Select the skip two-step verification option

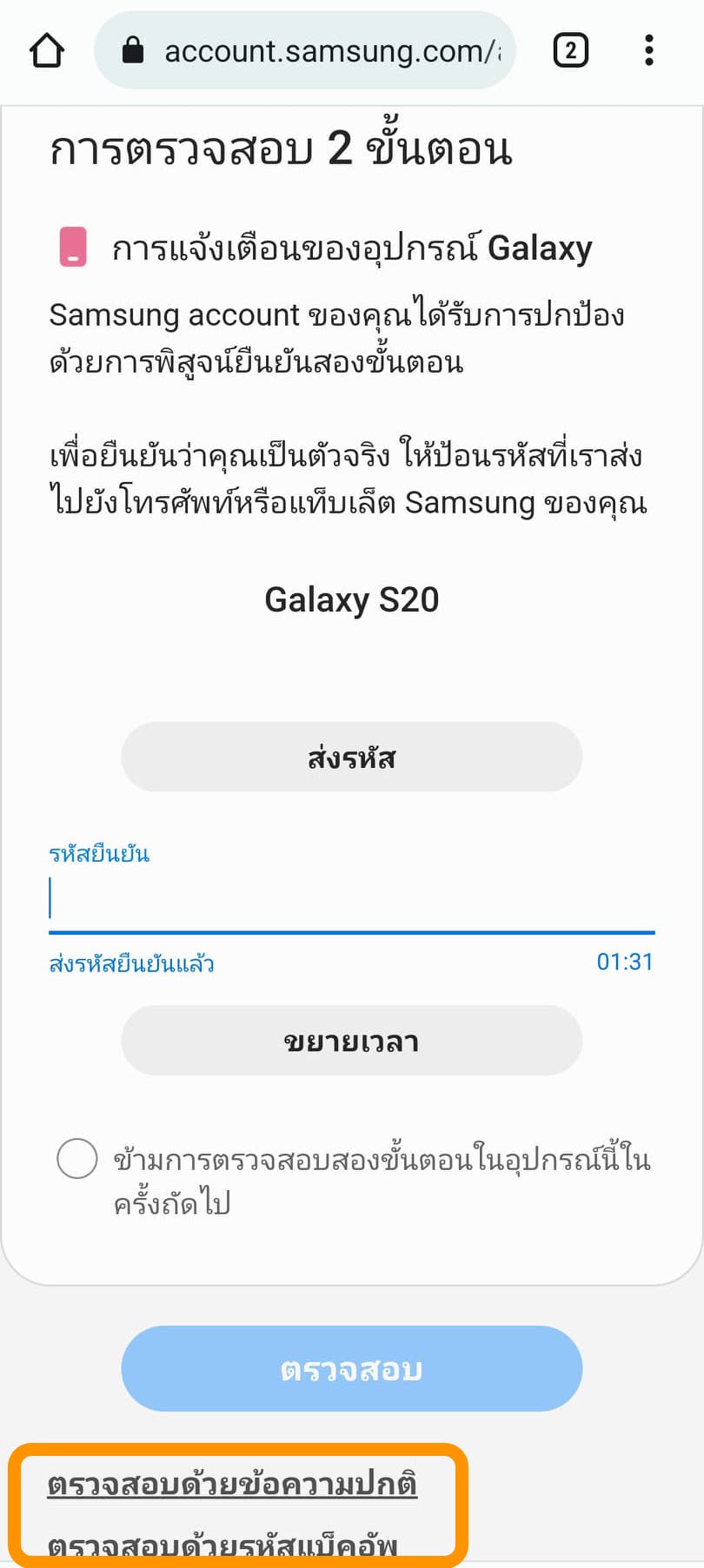(x=77, y=1159)
